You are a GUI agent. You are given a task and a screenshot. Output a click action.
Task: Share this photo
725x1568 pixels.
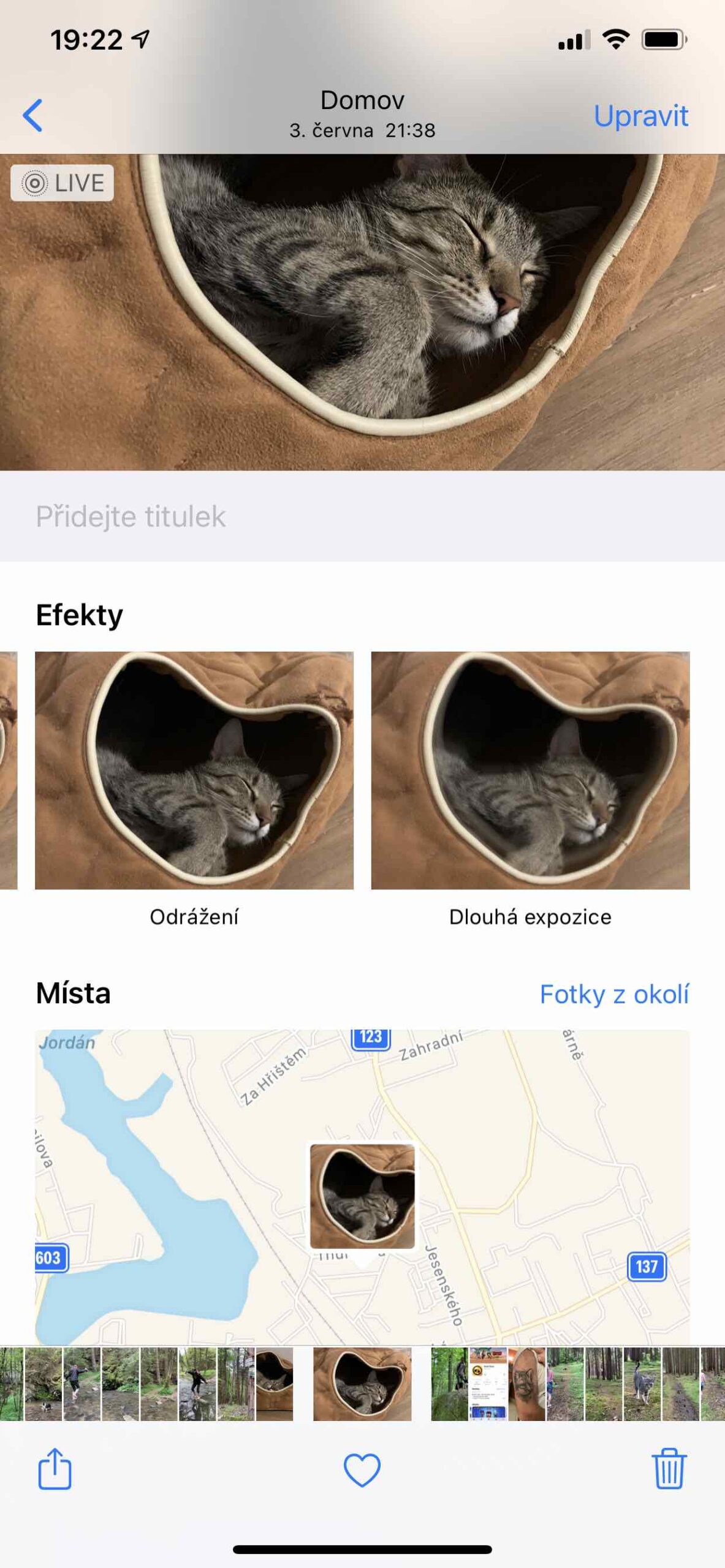(55, 1468)
